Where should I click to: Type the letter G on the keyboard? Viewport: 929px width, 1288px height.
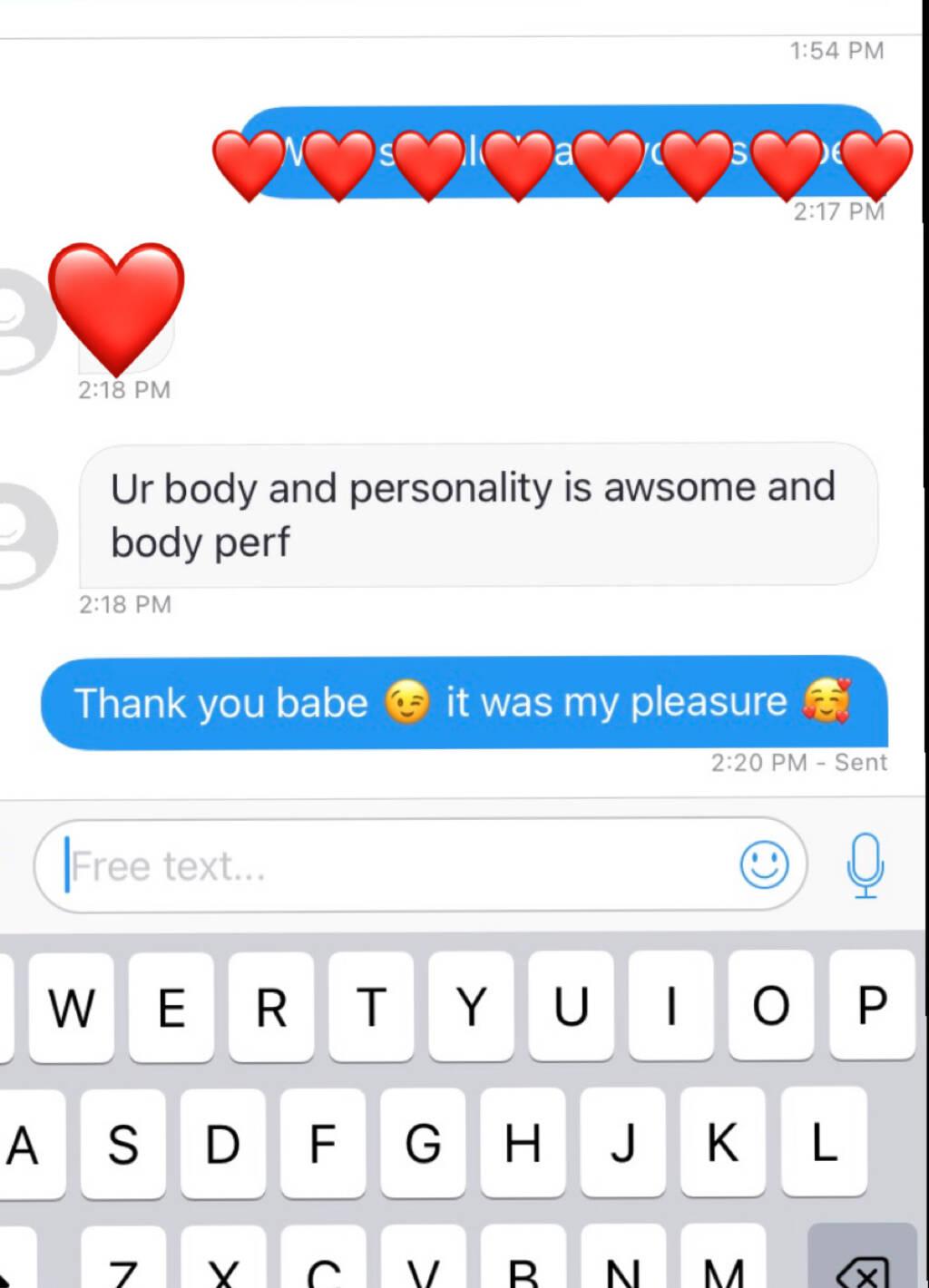pyautogui.click(x=422, y=1142)
